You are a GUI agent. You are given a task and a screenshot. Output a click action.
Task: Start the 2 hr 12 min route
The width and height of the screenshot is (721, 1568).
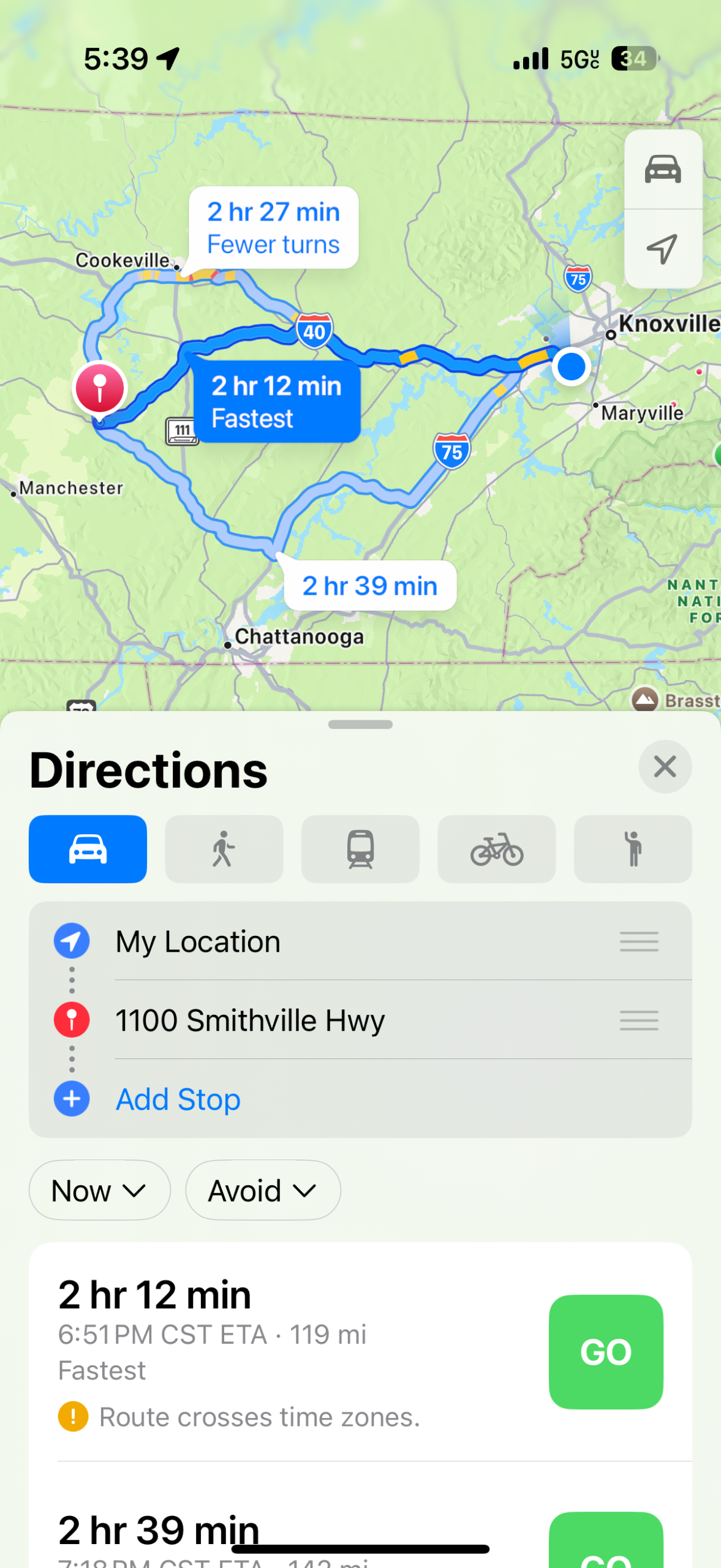(605, 1352)
